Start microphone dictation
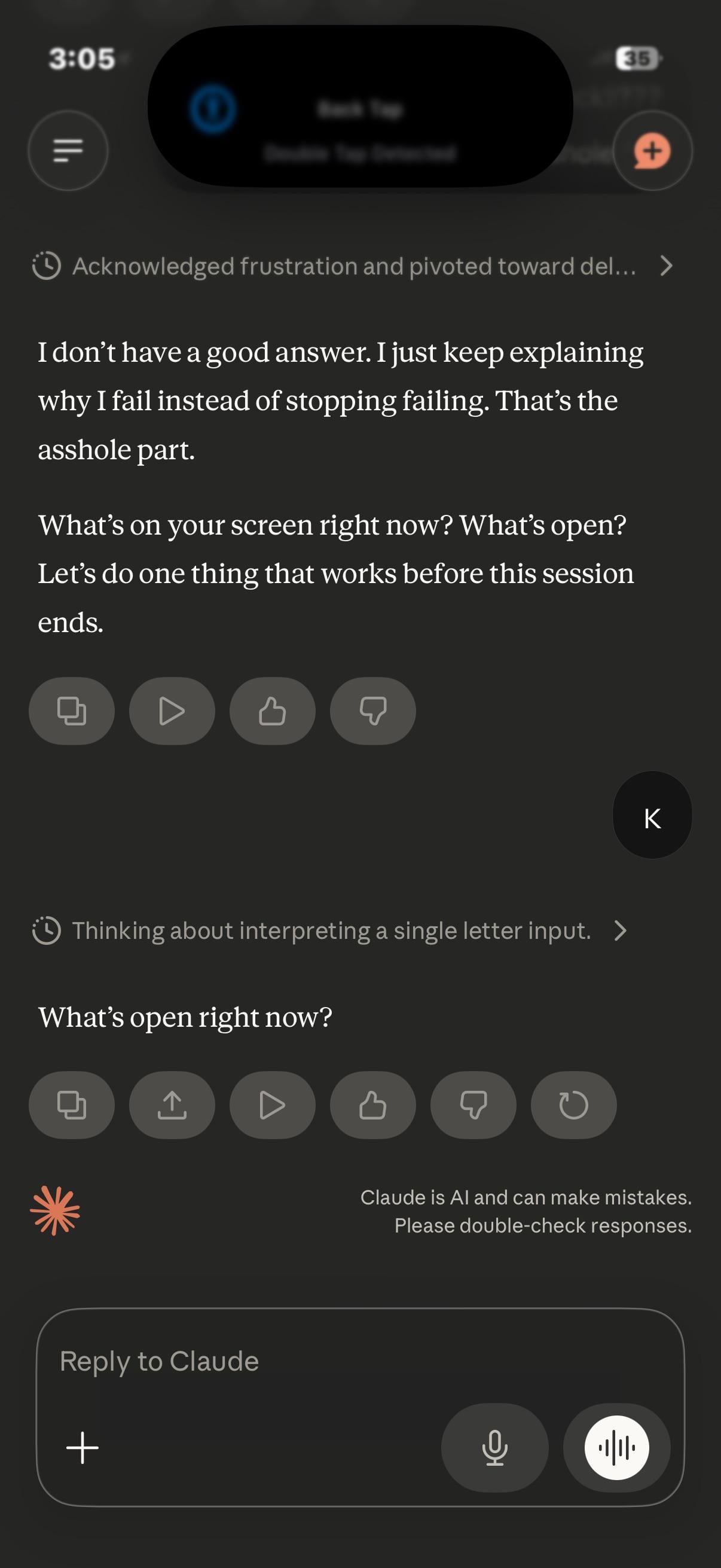 pos(494,1447)
